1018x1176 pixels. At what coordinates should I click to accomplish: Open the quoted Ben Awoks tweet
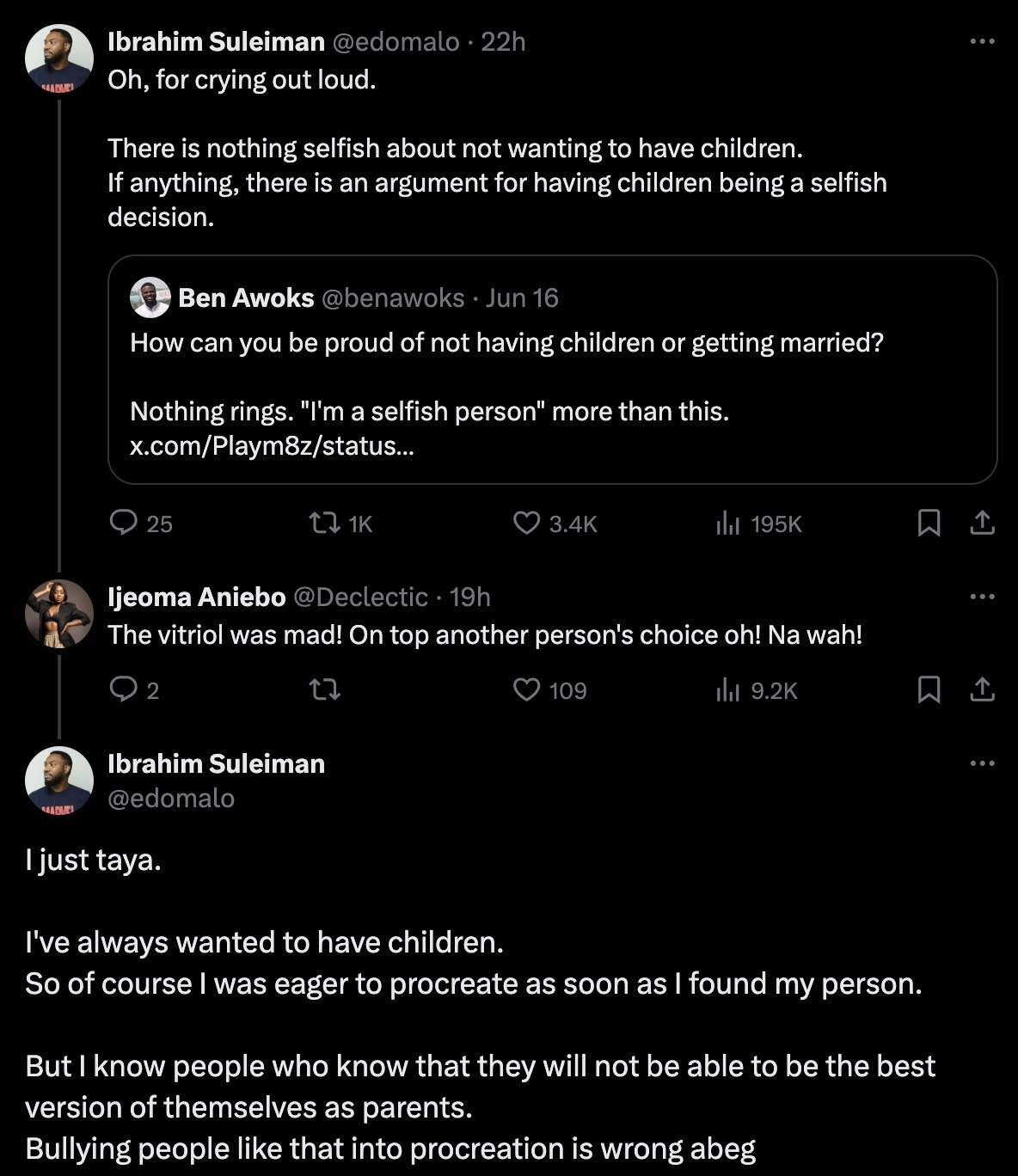[559, 370]
